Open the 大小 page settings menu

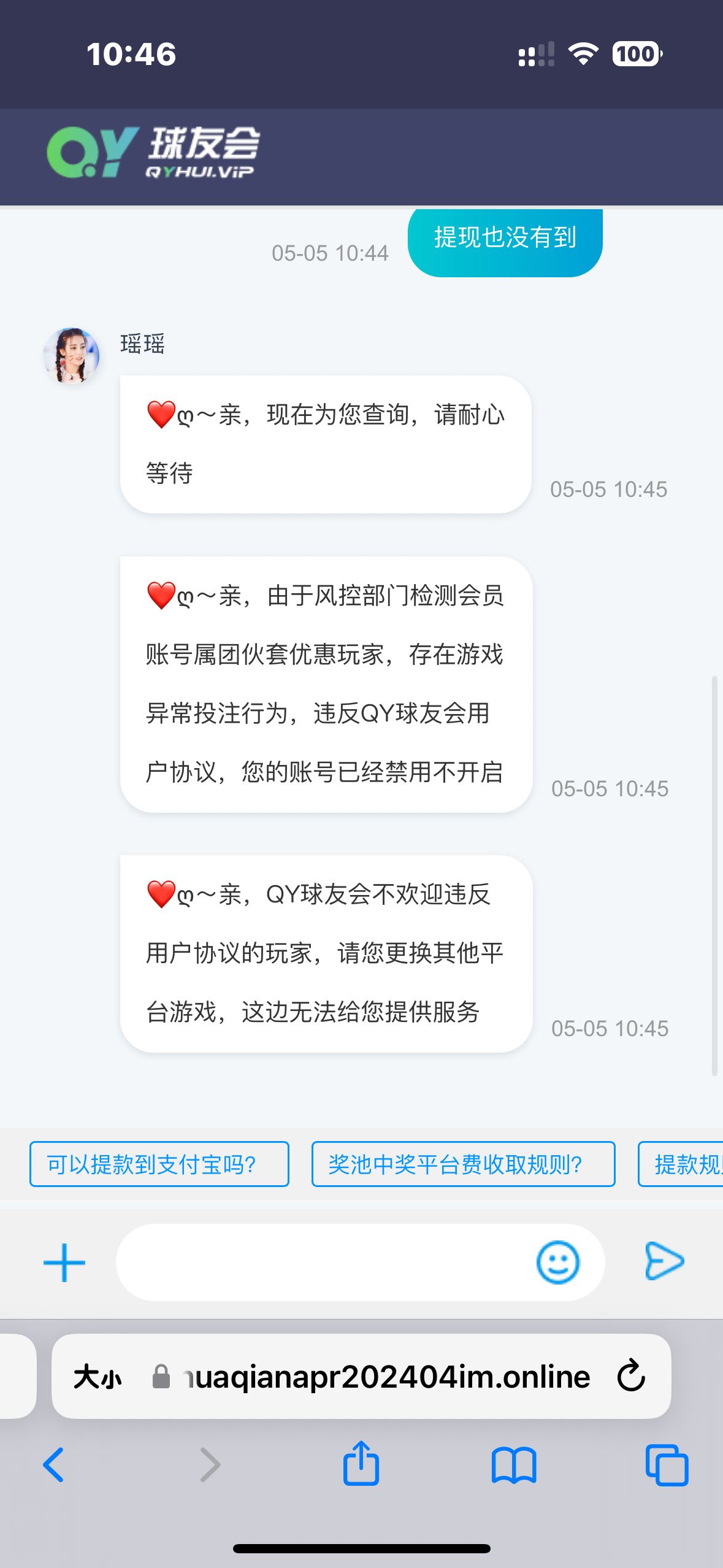98,1377
